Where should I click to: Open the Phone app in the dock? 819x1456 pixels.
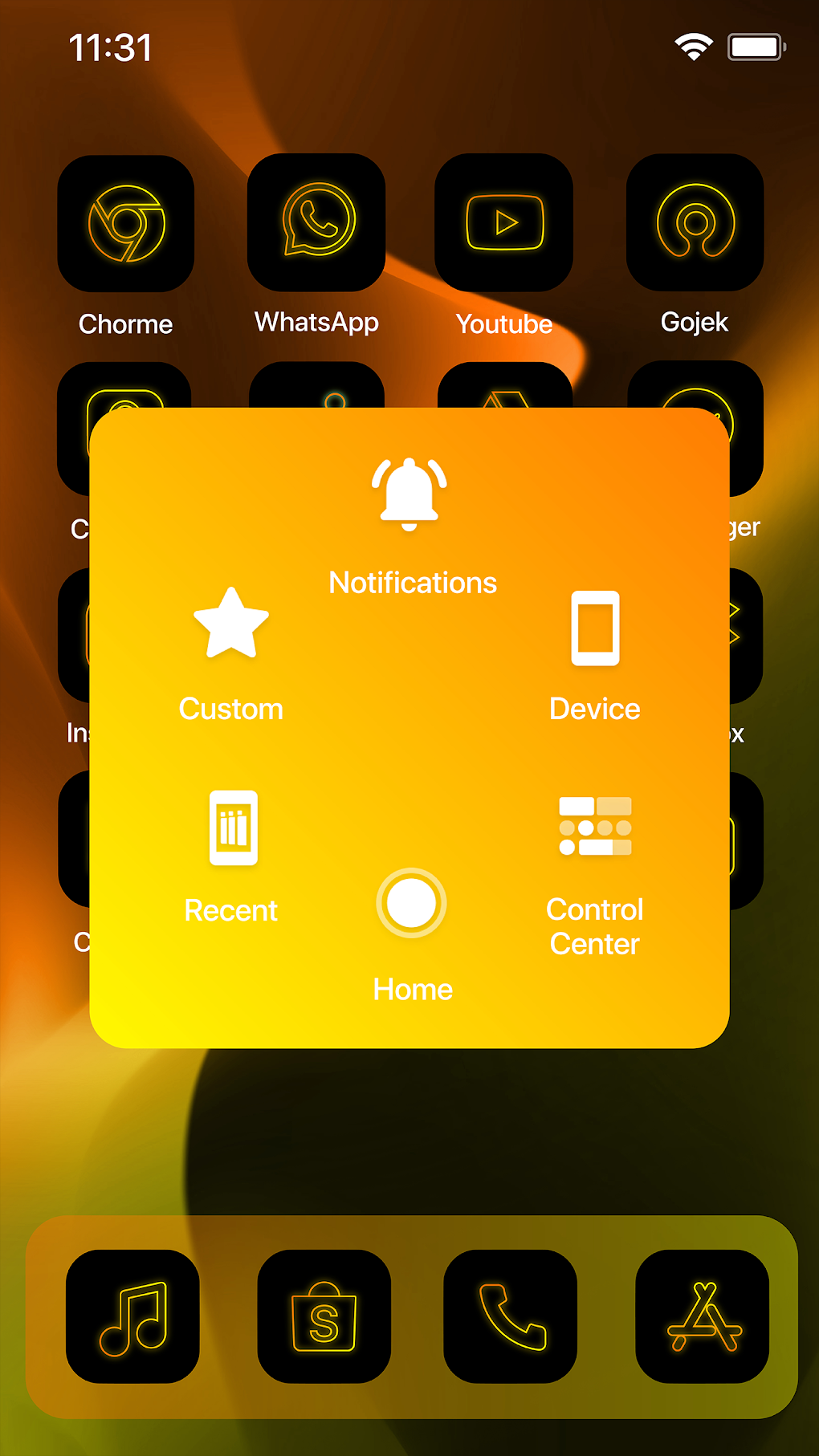coord(511,1316)
